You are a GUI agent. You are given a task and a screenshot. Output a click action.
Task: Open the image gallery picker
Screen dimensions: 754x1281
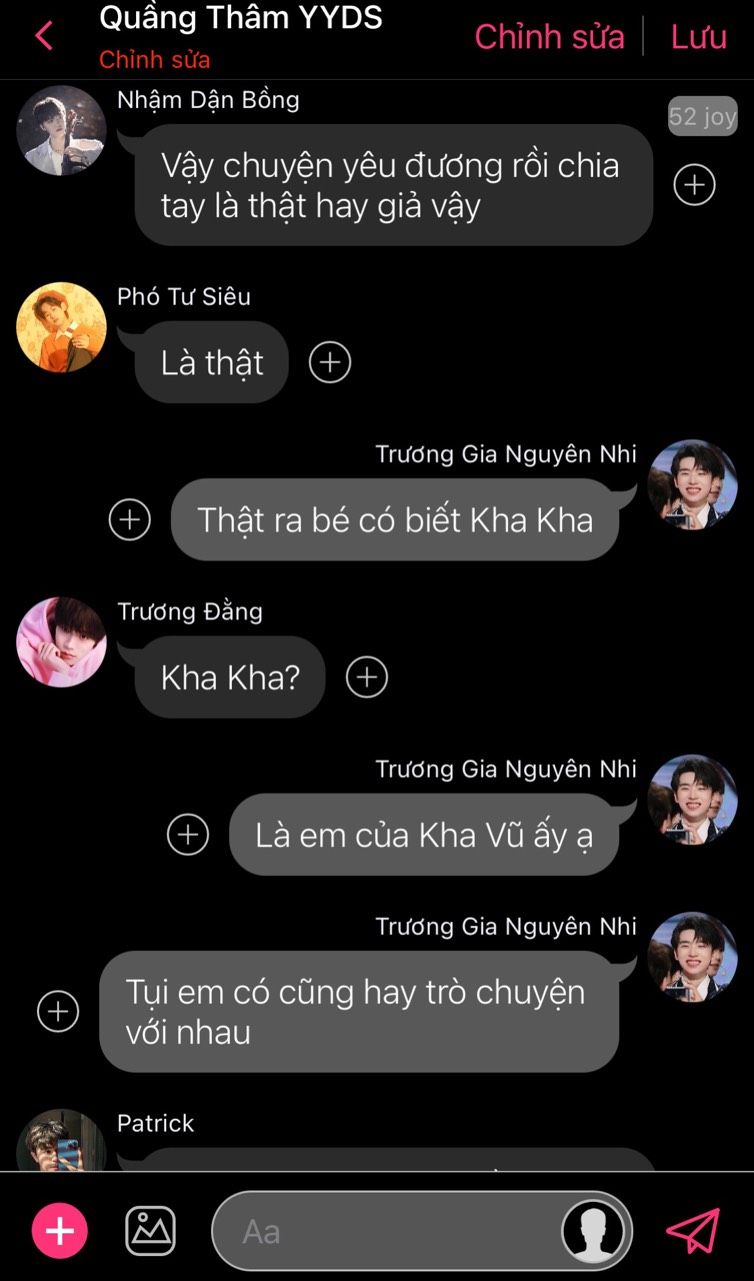(150, 1230)
